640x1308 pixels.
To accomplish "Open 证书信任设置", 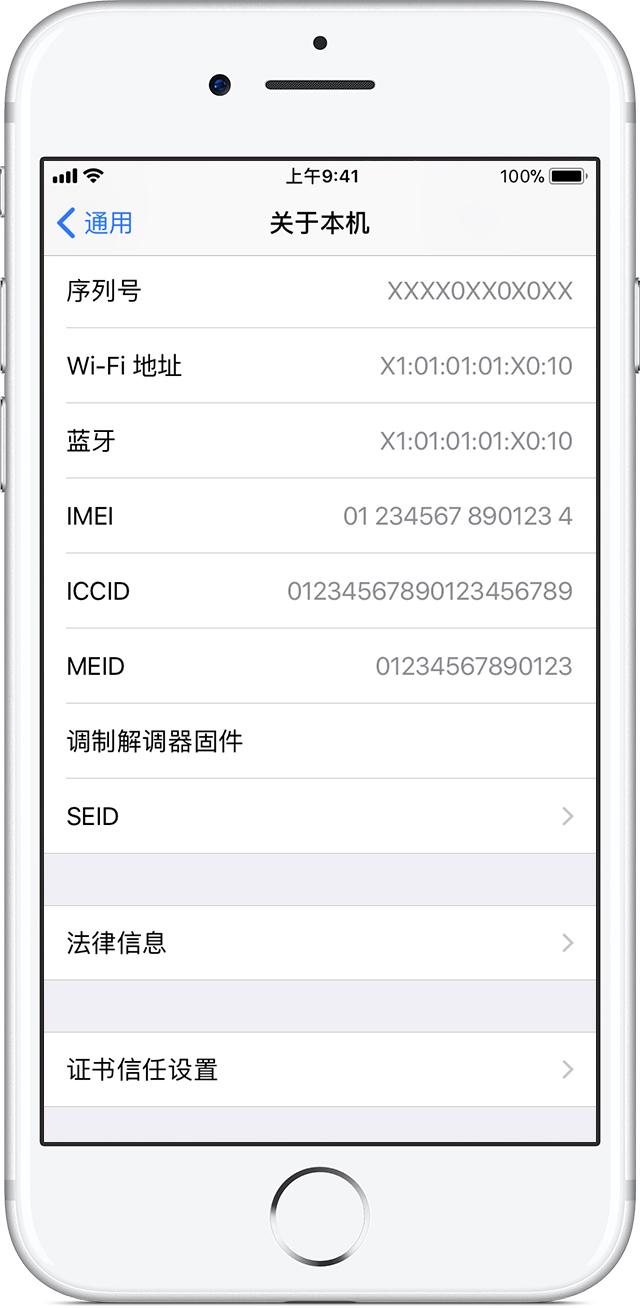I will pyautogui.click(x=320, y=1069).
